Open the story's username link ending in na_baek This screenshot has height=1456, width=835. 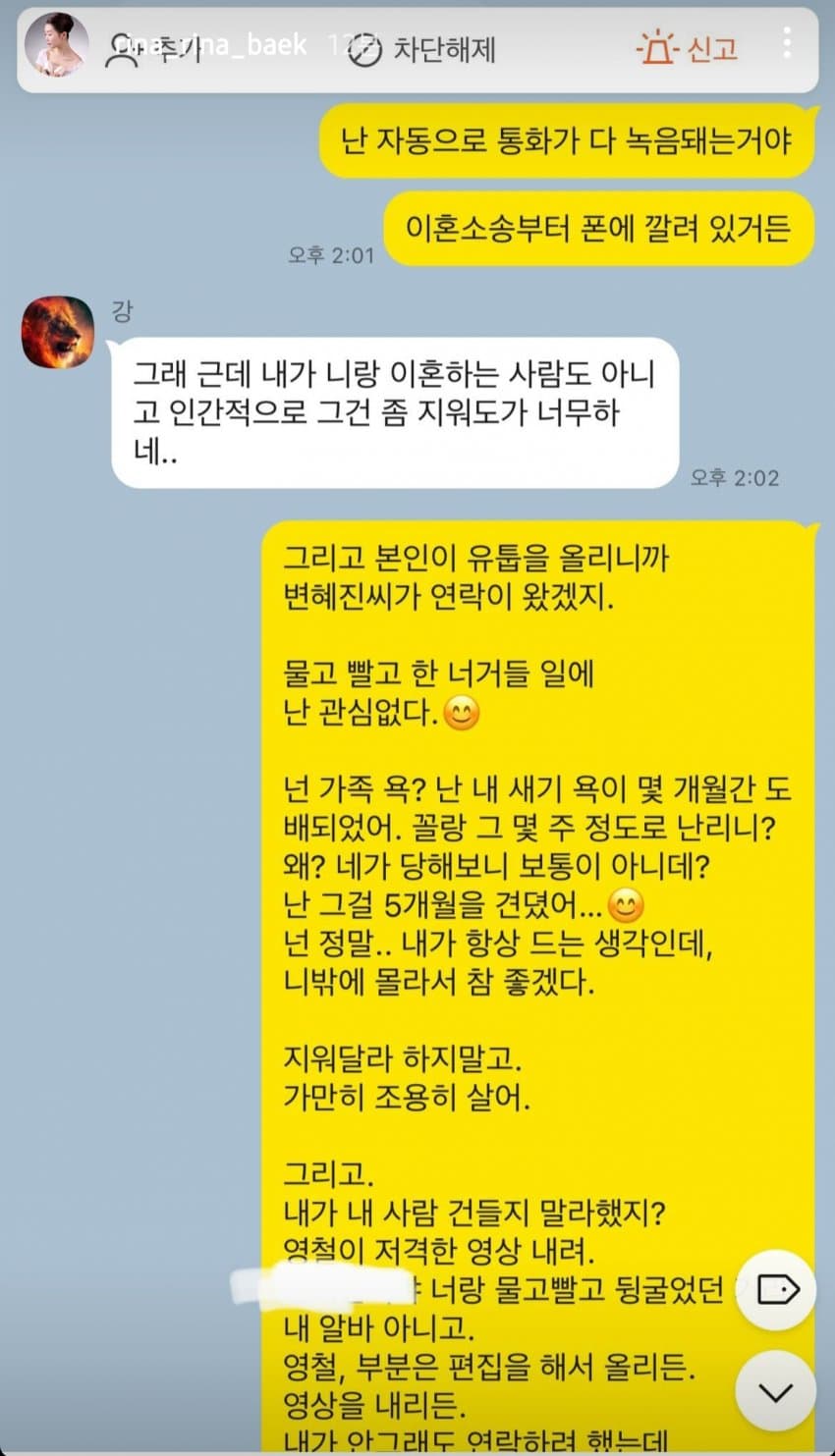[210, 45]
